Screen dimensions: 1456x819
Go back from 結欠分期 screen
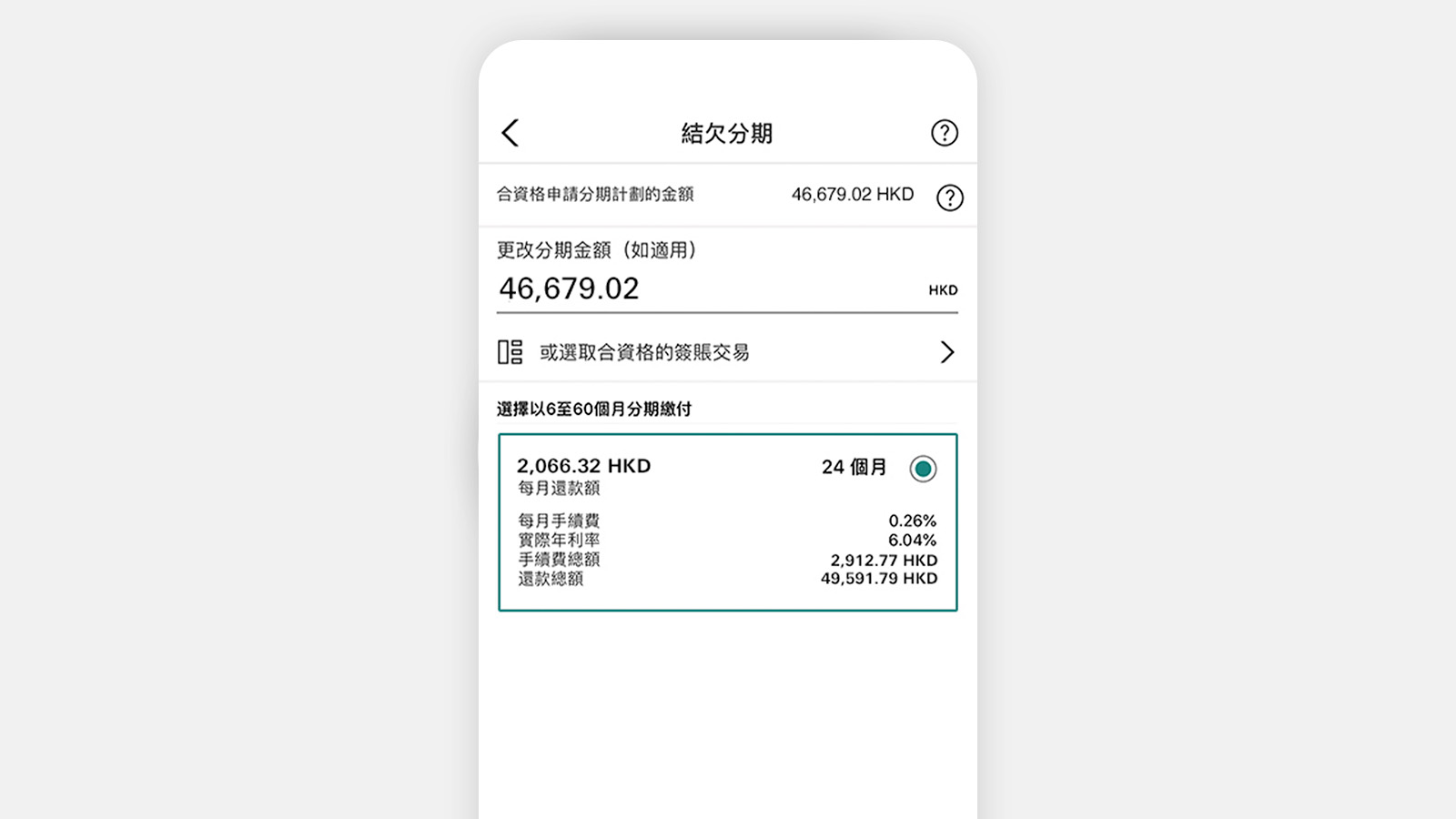click(x=511, y=133)
